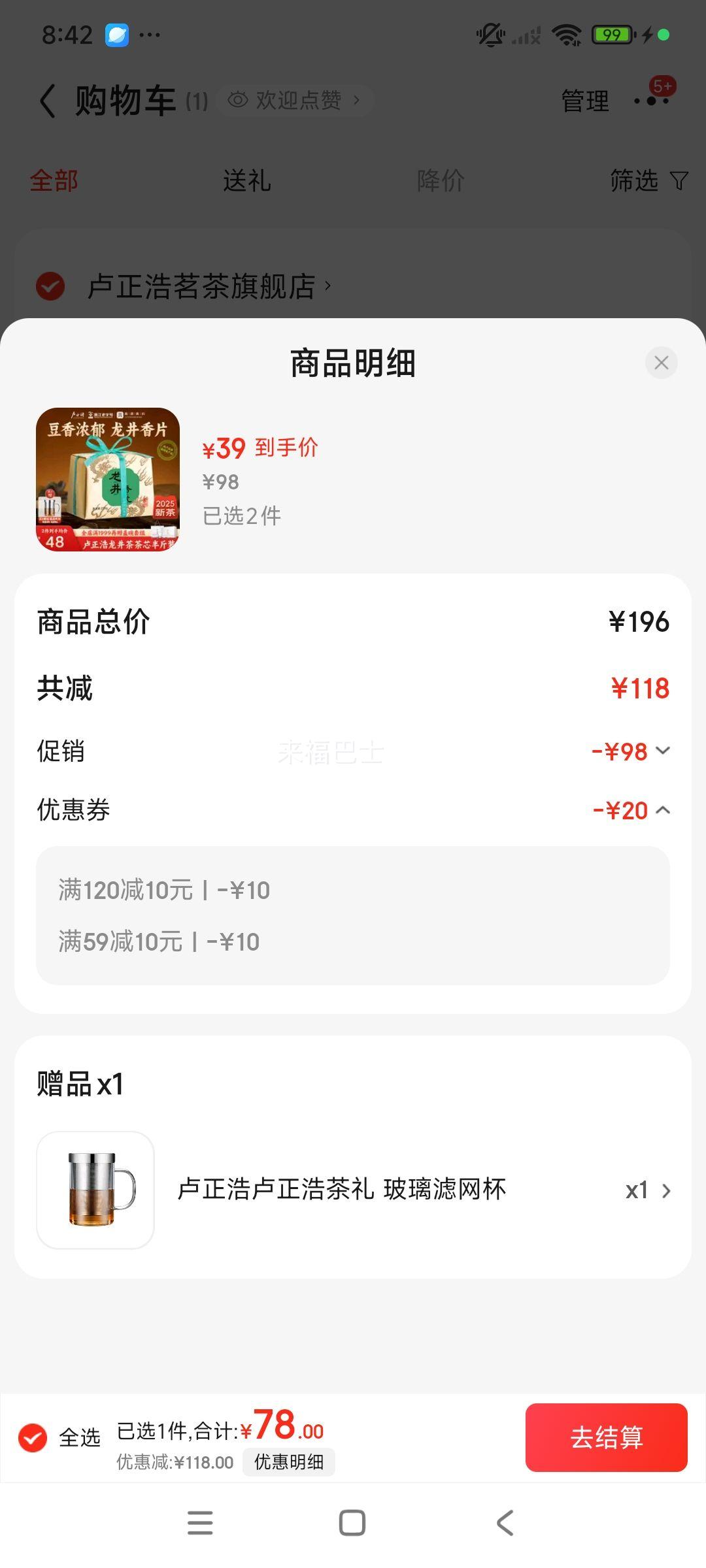Close the 商品明细 sheet
This screenshot has width=706, height=1568.
point(661,363)
